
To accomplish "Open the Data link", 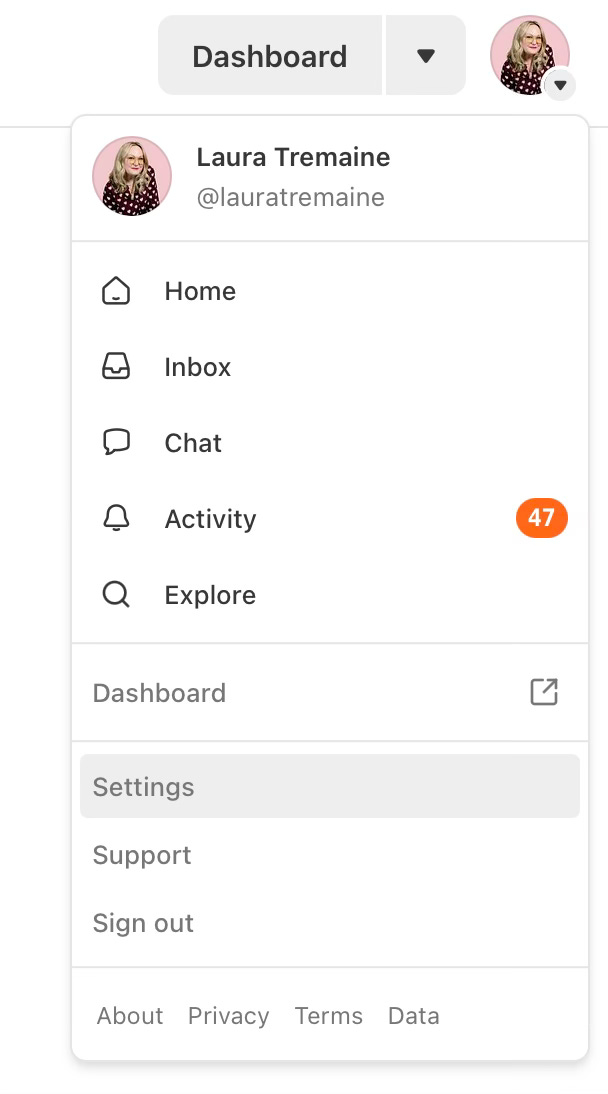I will 413,1017.
